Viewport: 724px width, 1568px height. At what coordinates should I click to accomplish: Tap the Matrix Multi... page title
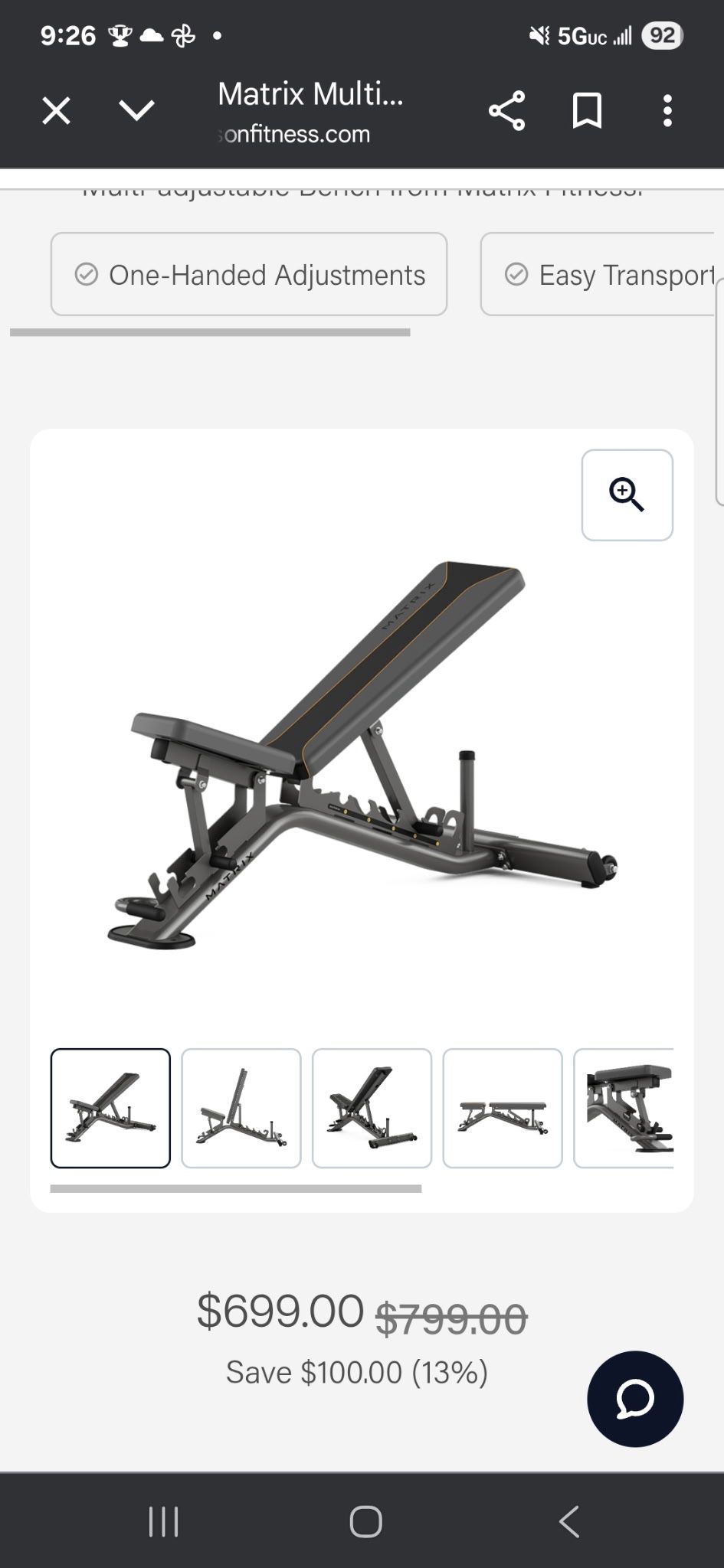click(x=310, y=93)
